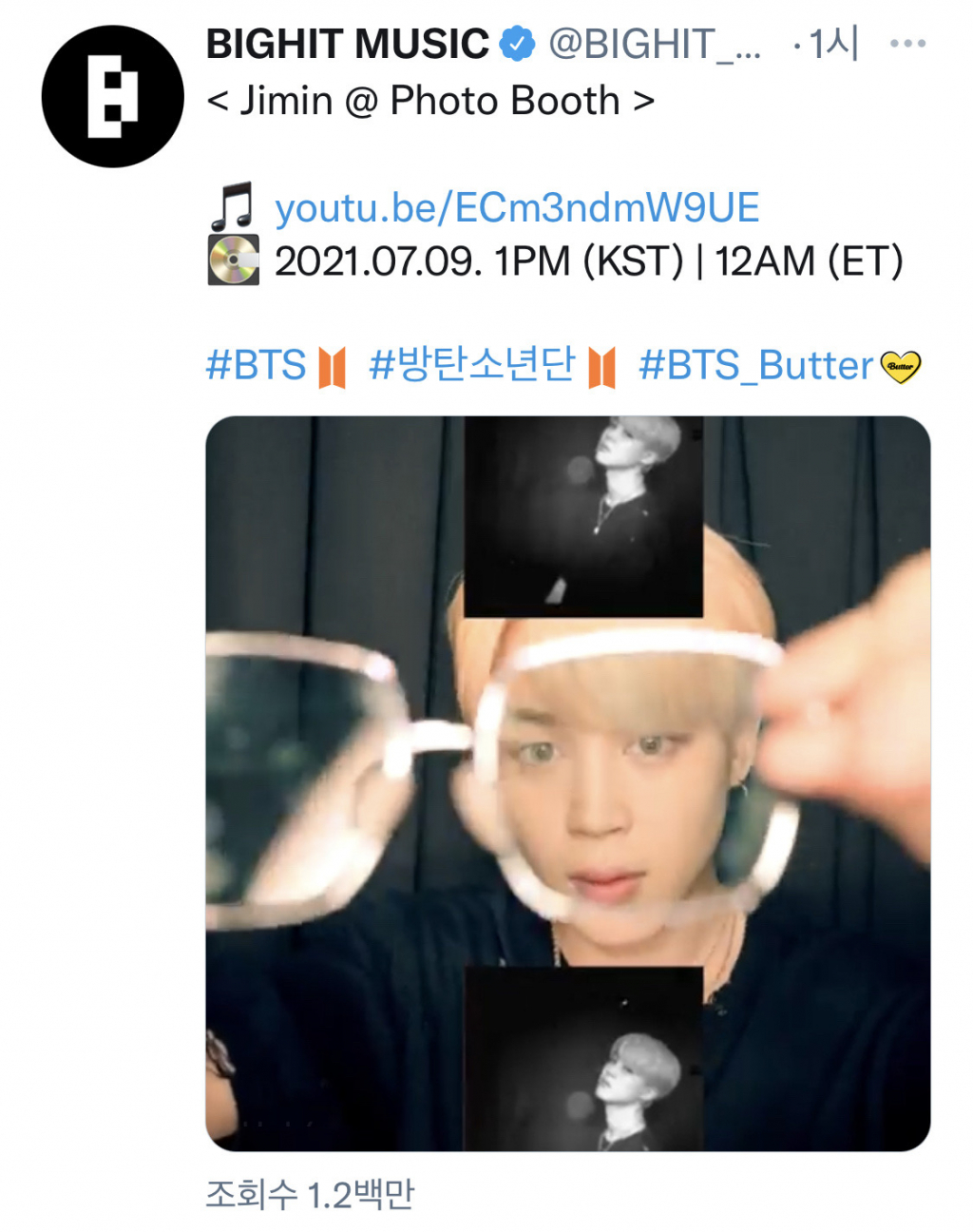Open BIGHIT MUSIC profile avatar

(x=112, y=97)
